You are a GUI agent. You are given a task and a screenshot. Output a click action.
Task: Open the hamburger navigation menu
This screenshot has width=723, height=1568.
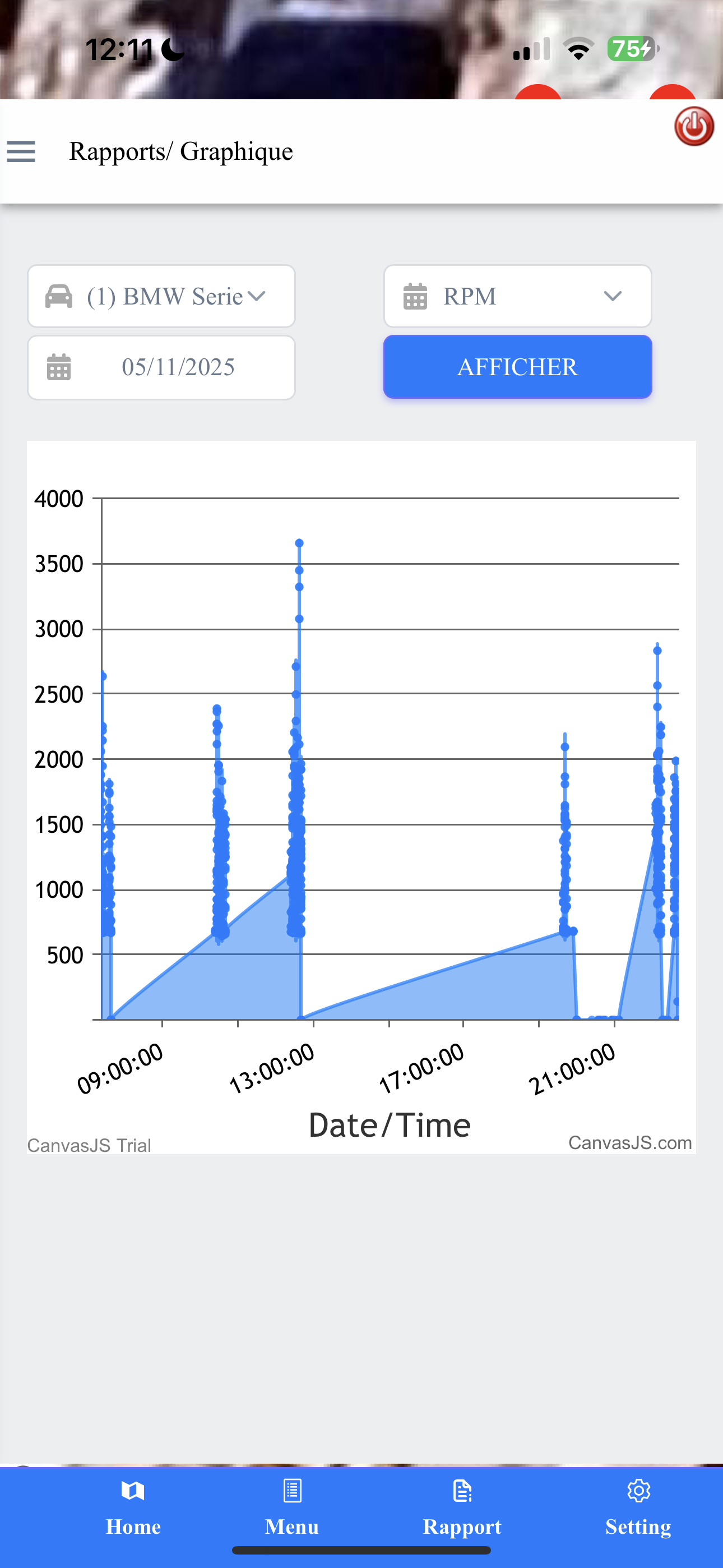click(21, 151)
